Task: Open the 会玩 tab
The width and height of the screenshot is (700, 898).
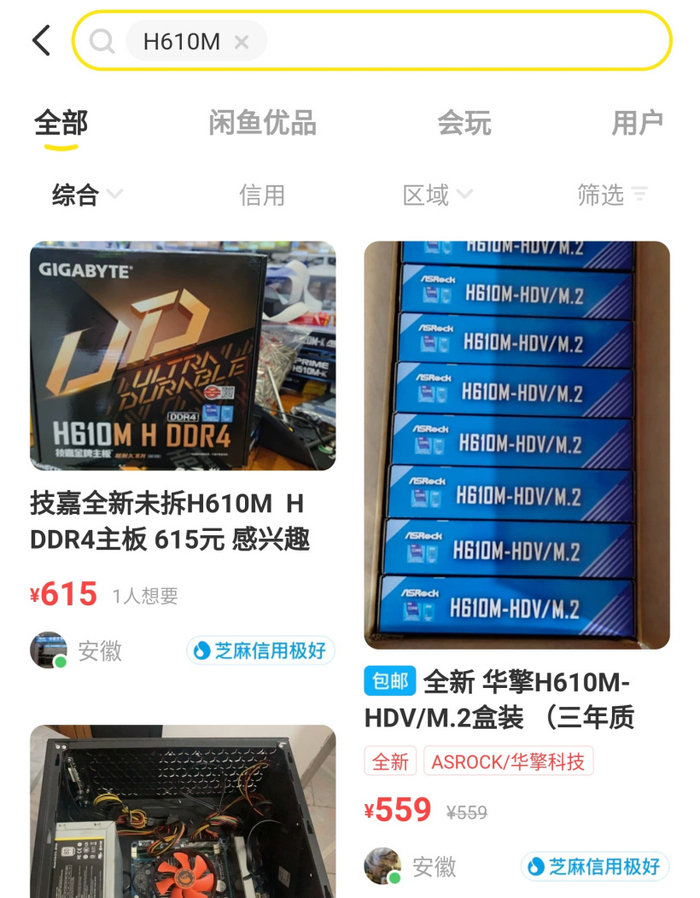Action: click(464, 123)
